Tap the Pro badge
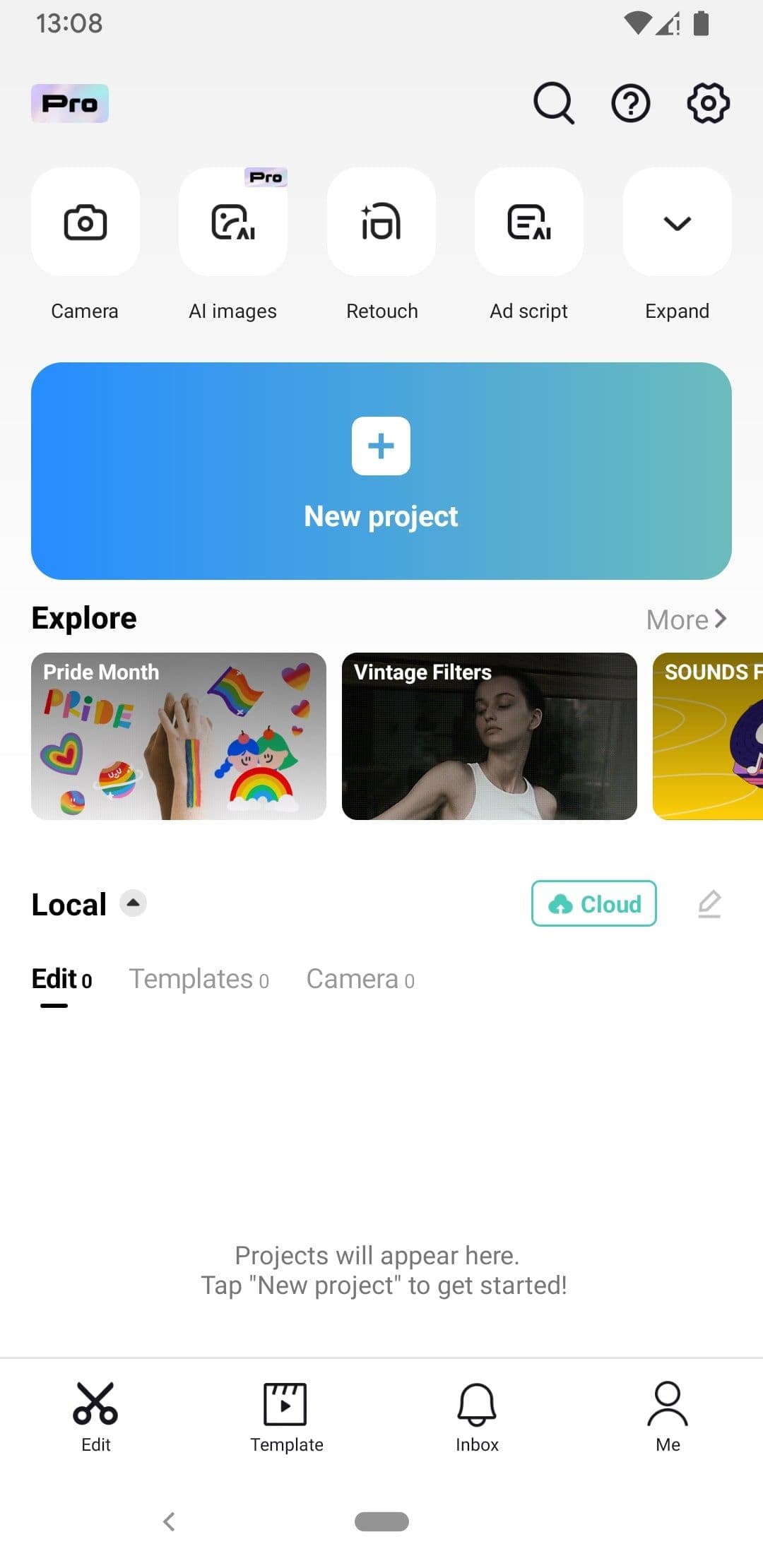This screenshot has width=763, height=1568. 69,103
